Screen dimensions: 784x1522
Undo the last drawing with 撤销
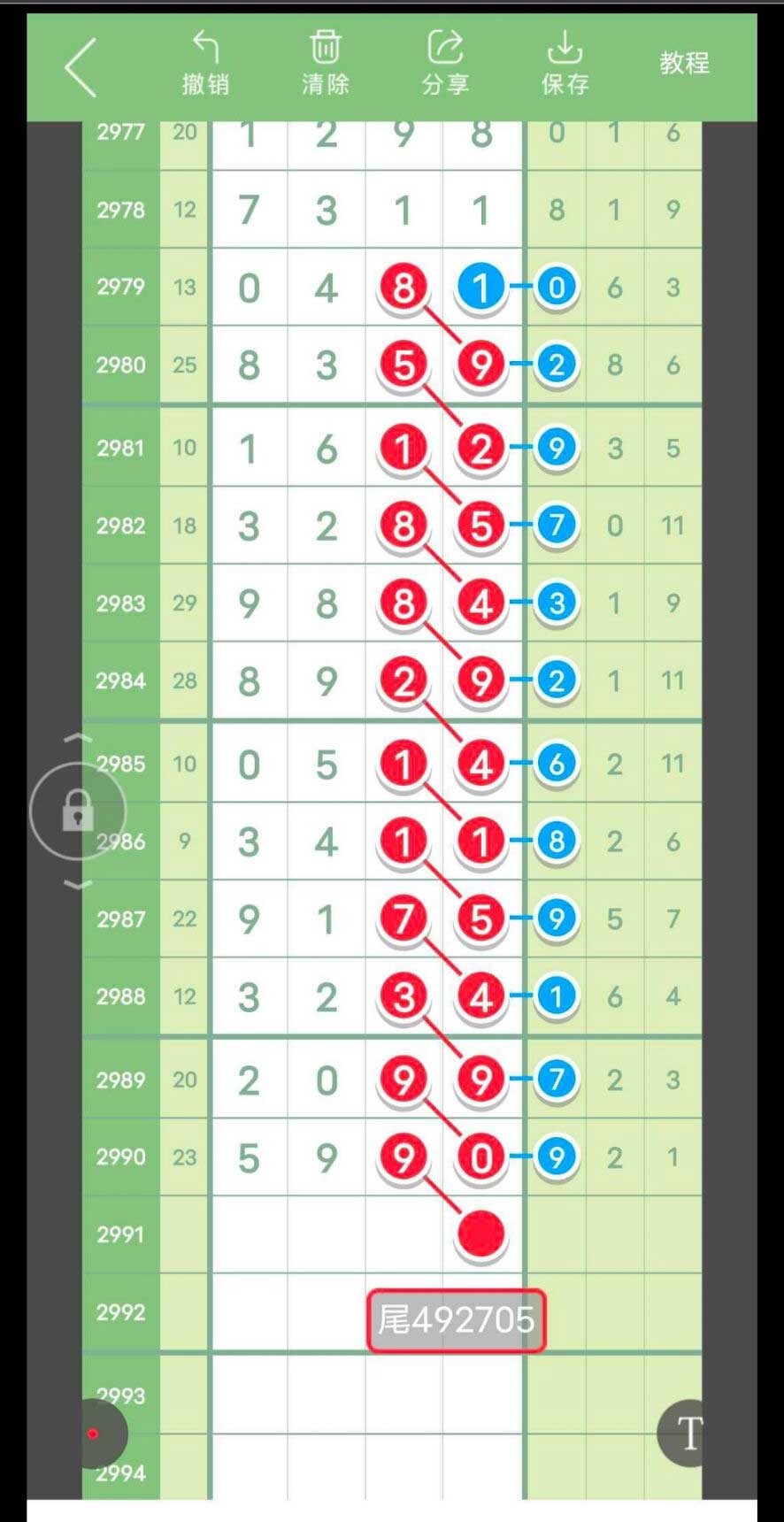pyautogui.click(x=206, y=64)
